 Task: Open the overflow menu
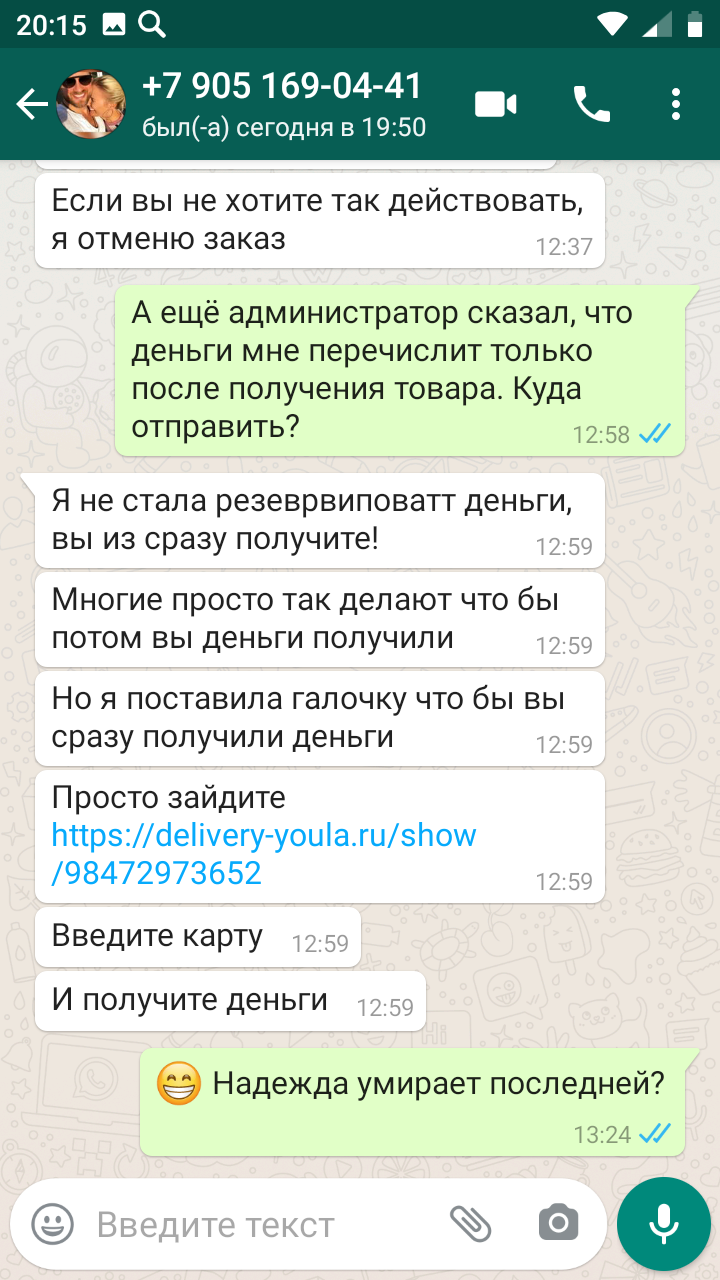(x=677, y=104)
